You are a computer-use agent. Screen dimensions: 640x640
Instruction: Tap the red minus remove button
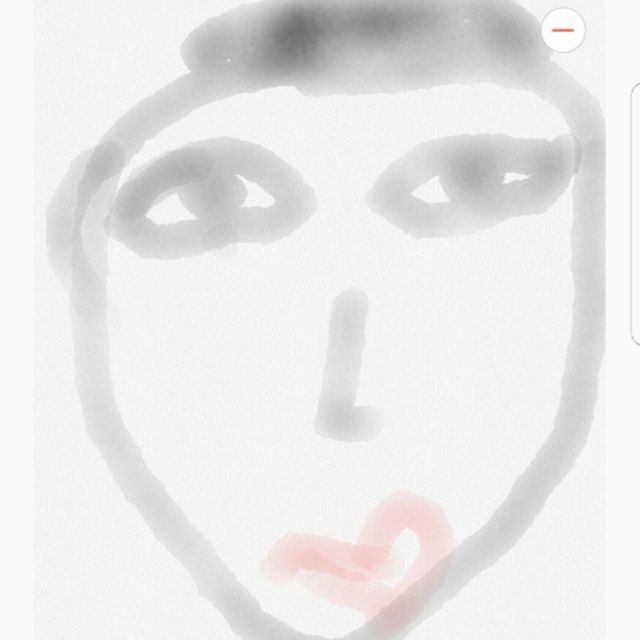[x=563, y=31]
